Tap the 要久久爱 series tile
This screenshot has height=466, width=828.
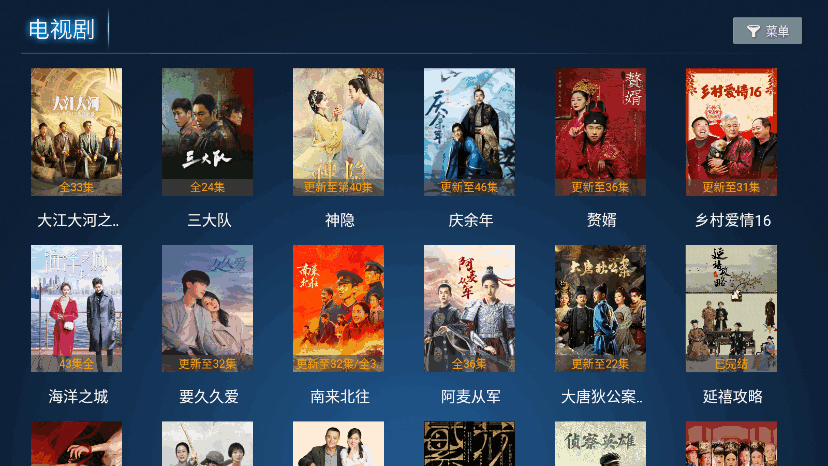coord(207,308)
